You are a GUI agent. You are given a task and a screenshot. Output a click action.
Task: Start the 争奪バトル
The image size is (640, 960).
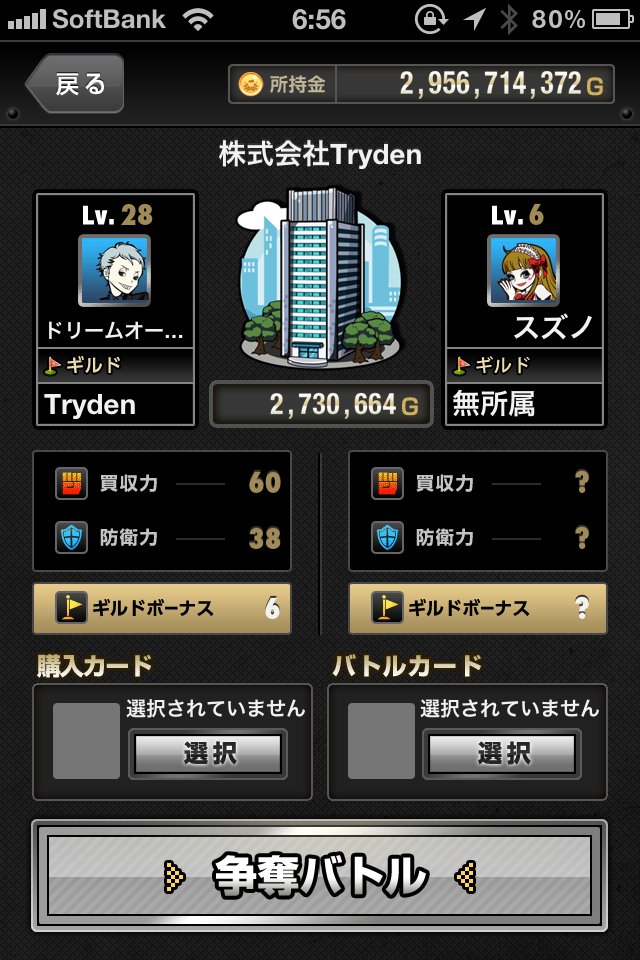click(x=319, y=876)
